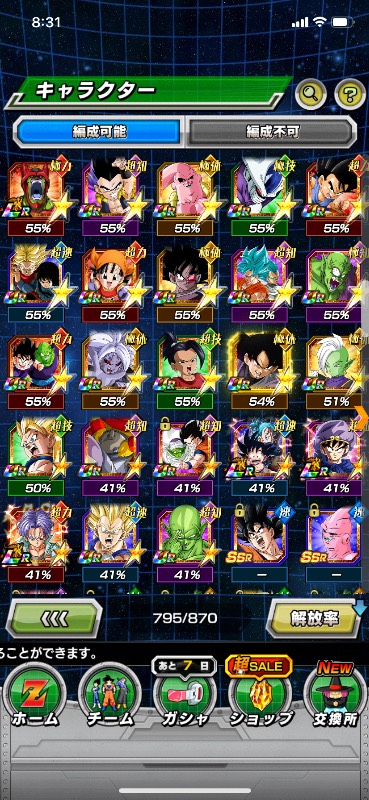Open the 交換所 exchange menu
369x800 pixels.
[335, 695]
